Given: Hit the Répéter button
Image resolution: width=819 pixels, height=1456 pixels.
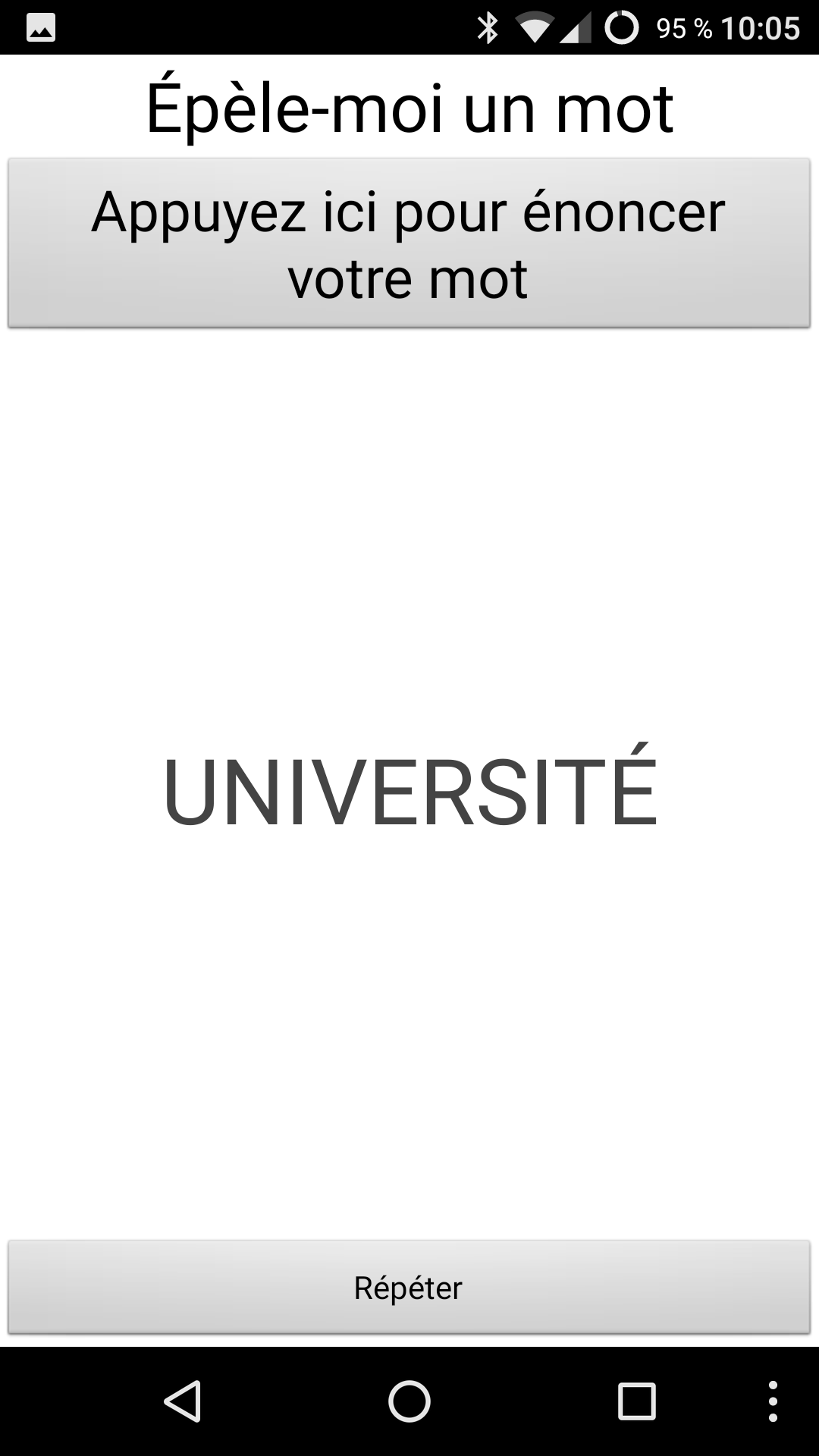Looking at the screenshot, I should tap(409, 1288).
